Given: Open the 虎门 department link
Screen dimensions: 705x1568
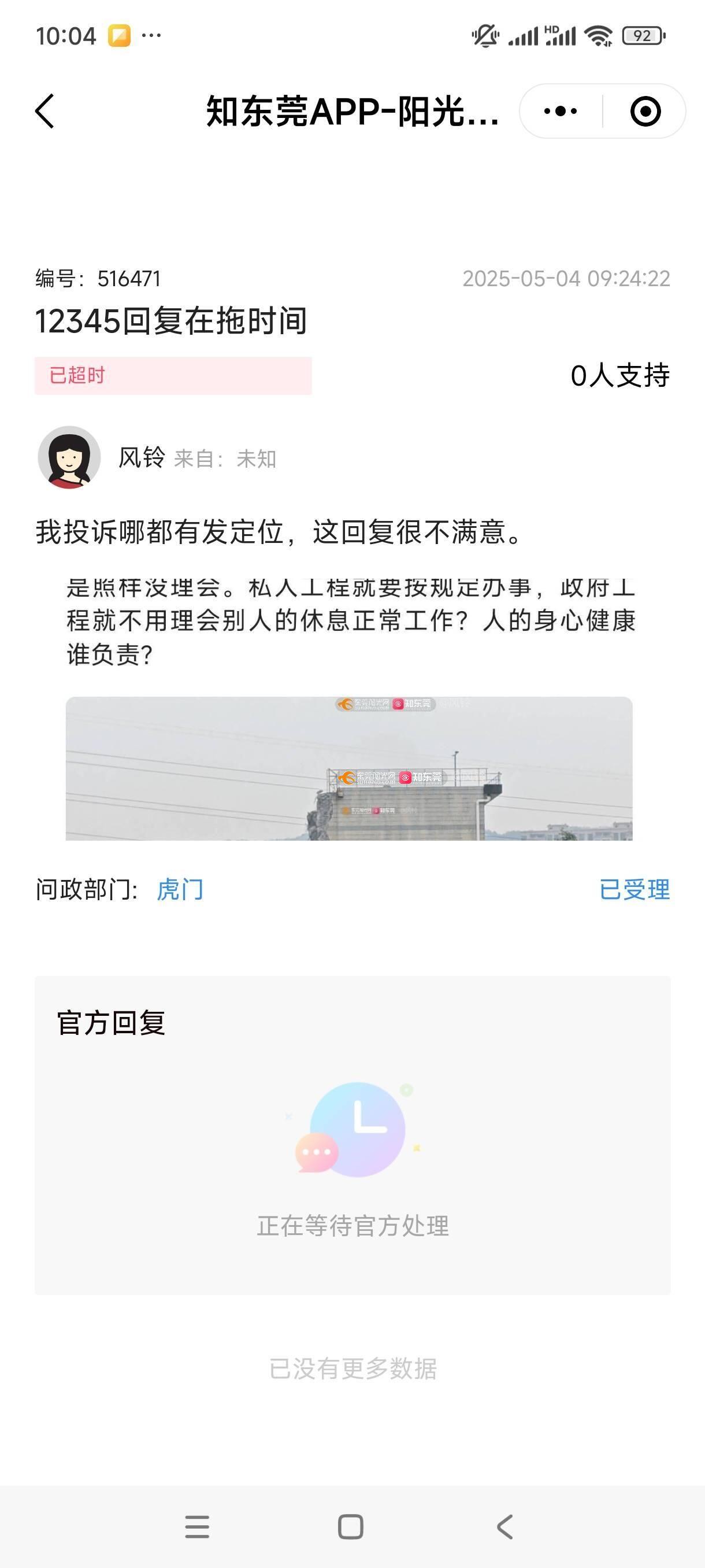Looking at the screenshot, I should [x=180, y=889].
